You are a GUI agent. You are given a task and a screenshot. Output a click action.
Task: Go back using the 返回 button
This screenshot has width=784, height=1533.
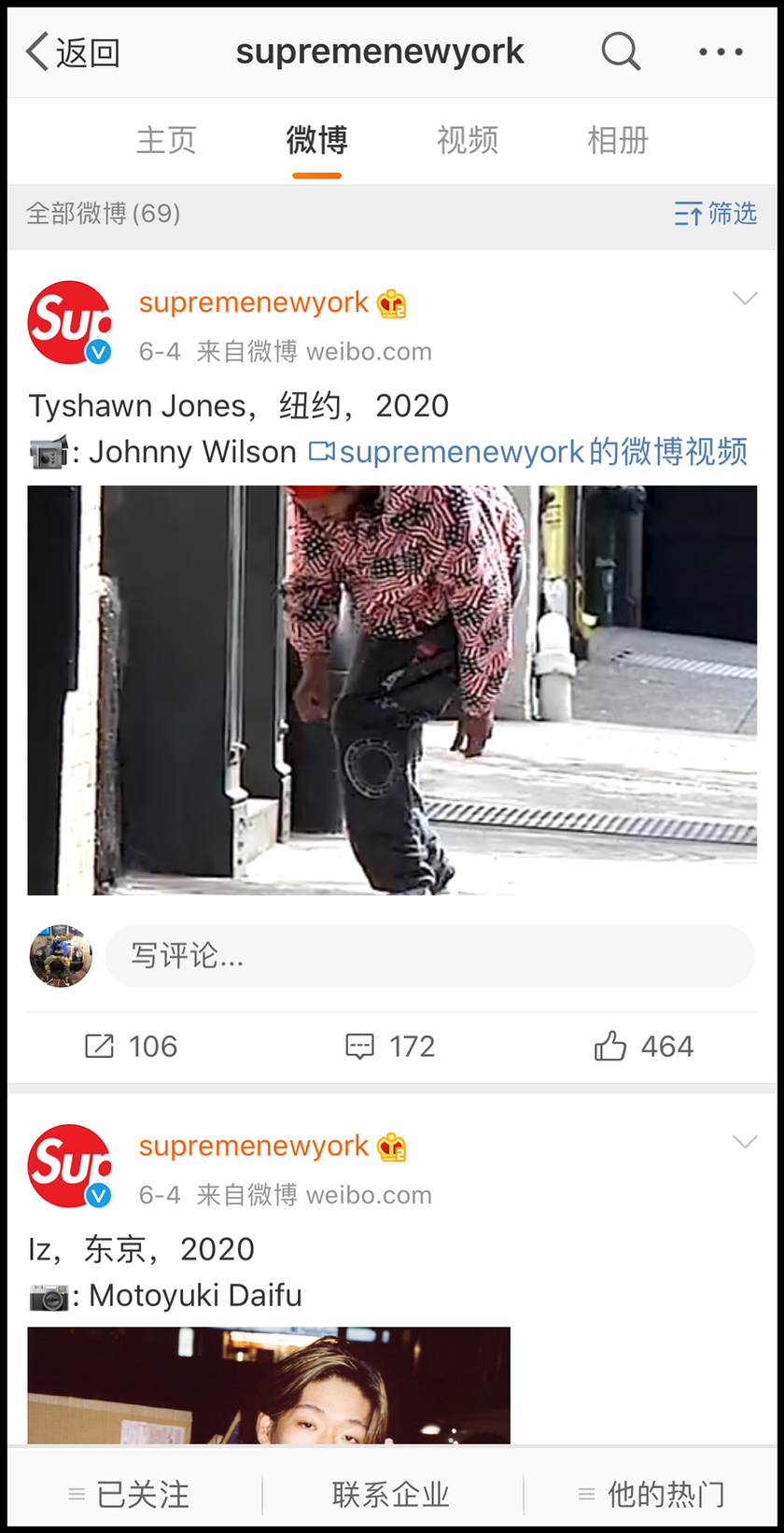point(74,52)
